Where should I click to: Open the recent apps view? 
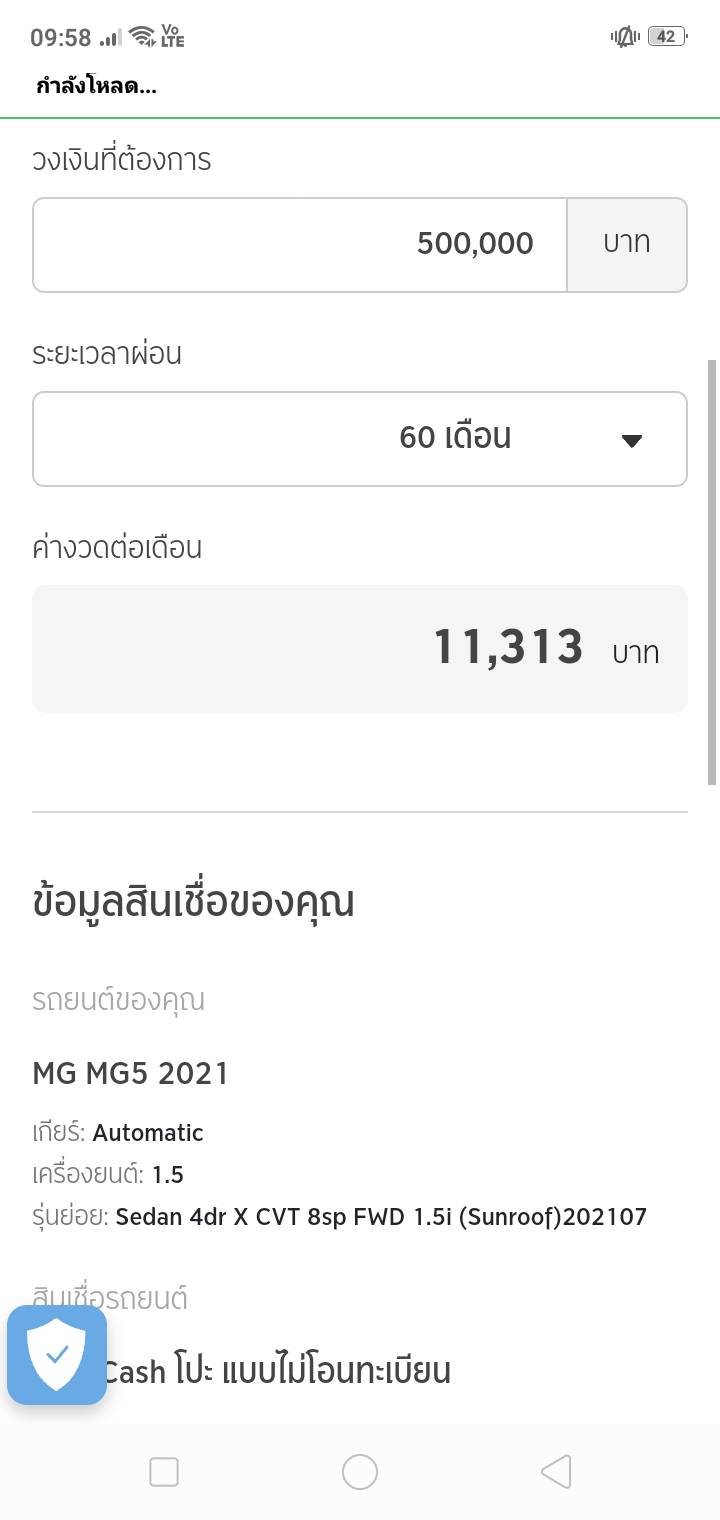point(164,1471)
